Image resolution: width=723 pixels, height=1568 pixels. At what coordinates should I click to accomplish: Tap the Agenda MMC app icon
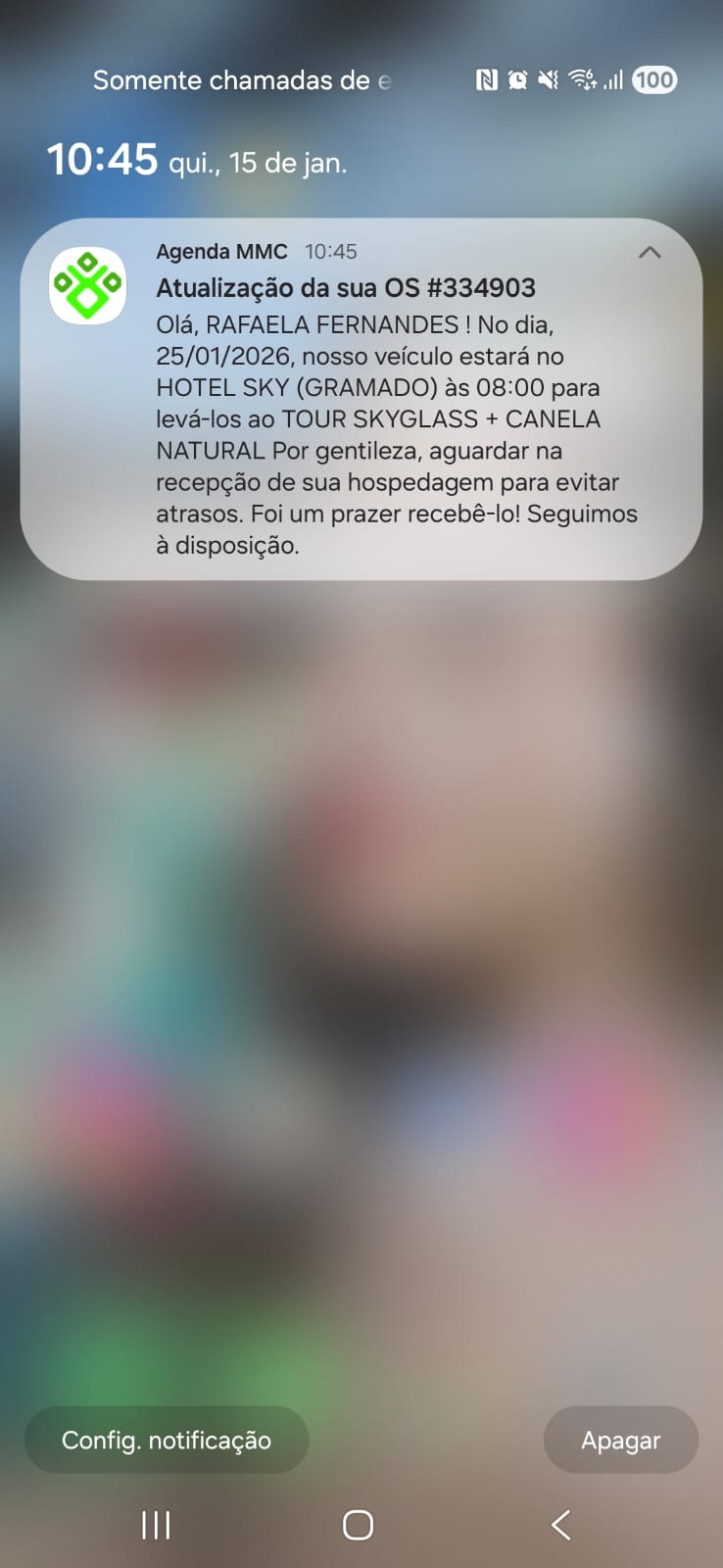tap(87, 282)
